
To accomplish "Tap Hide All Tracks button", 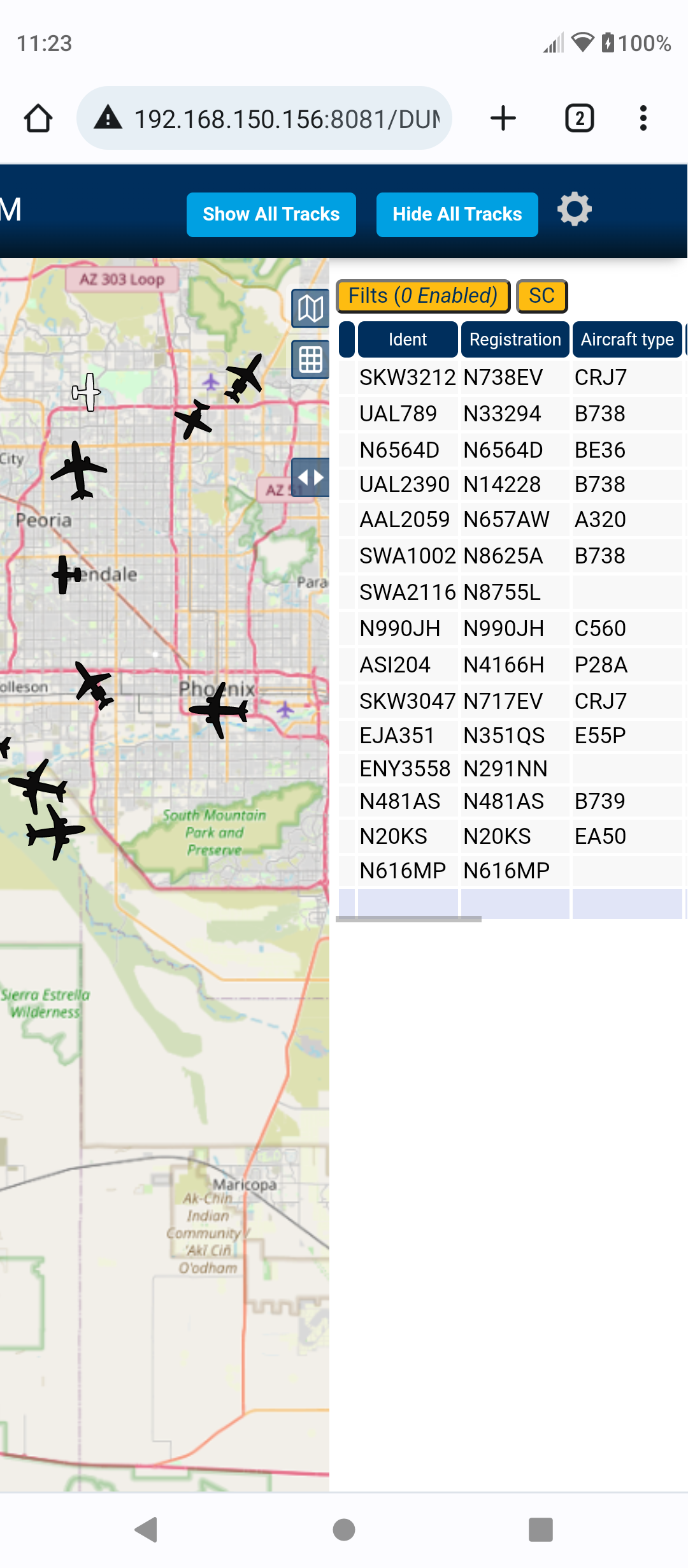I will (457, 214).
